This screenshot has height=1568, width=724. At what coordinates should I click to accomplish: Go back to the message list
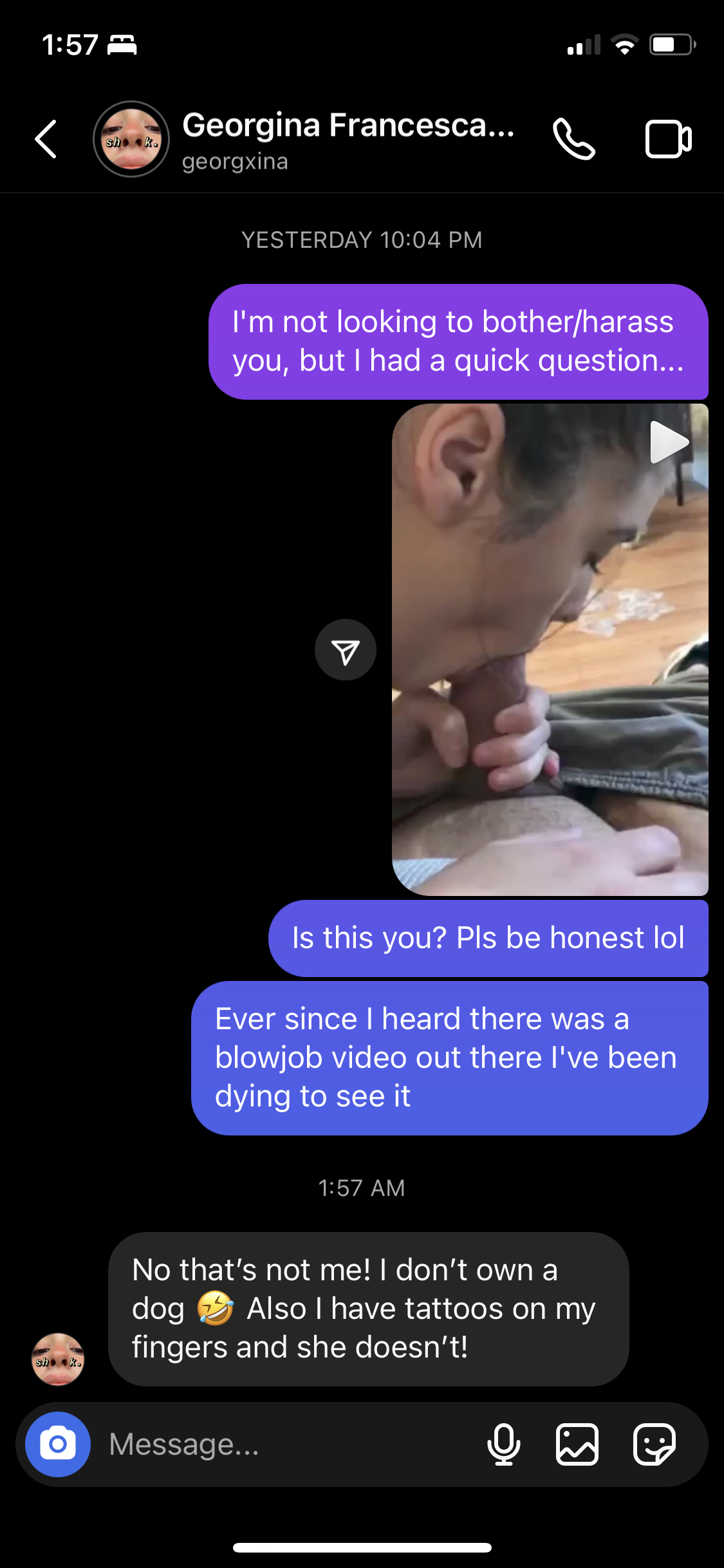click(46, 138)
